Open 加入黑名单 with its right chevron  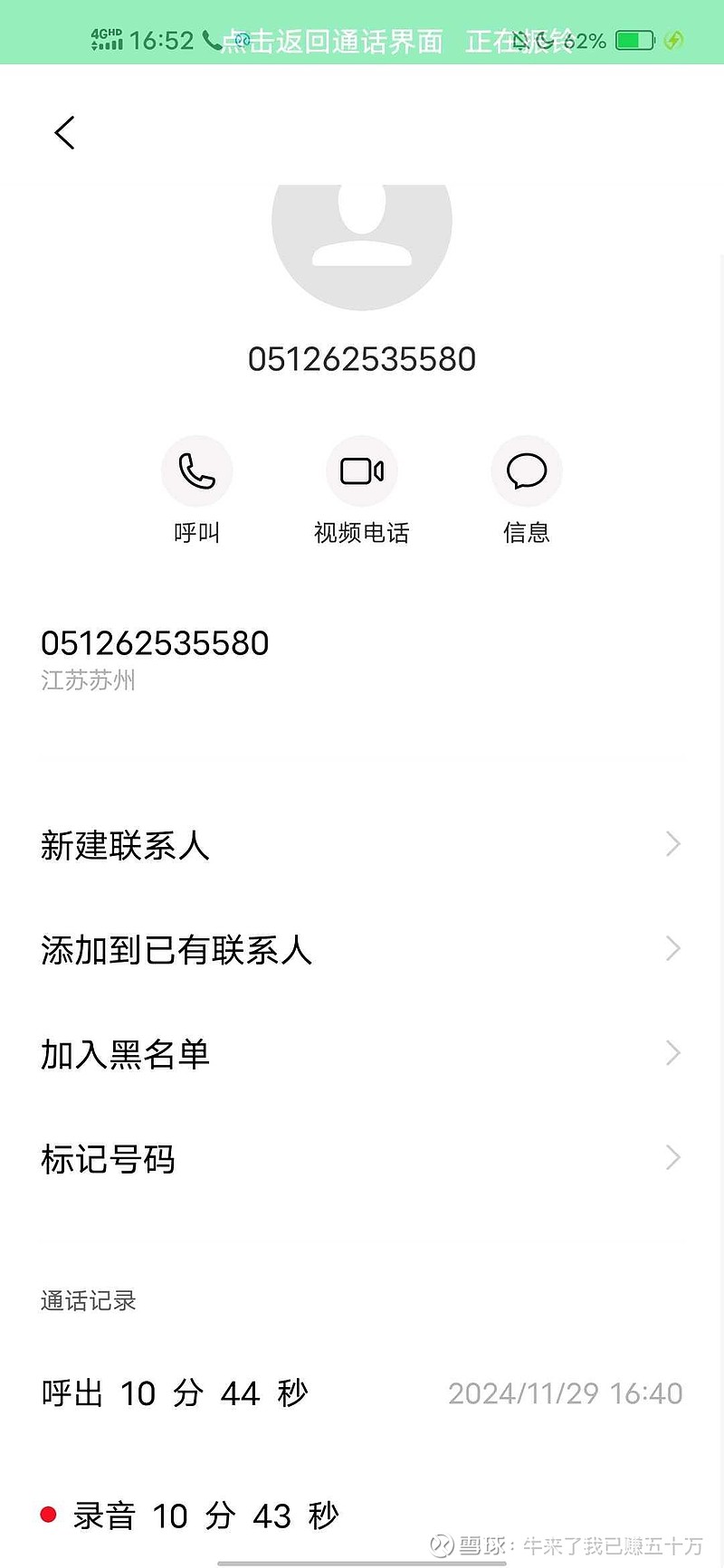[672, 1053]
